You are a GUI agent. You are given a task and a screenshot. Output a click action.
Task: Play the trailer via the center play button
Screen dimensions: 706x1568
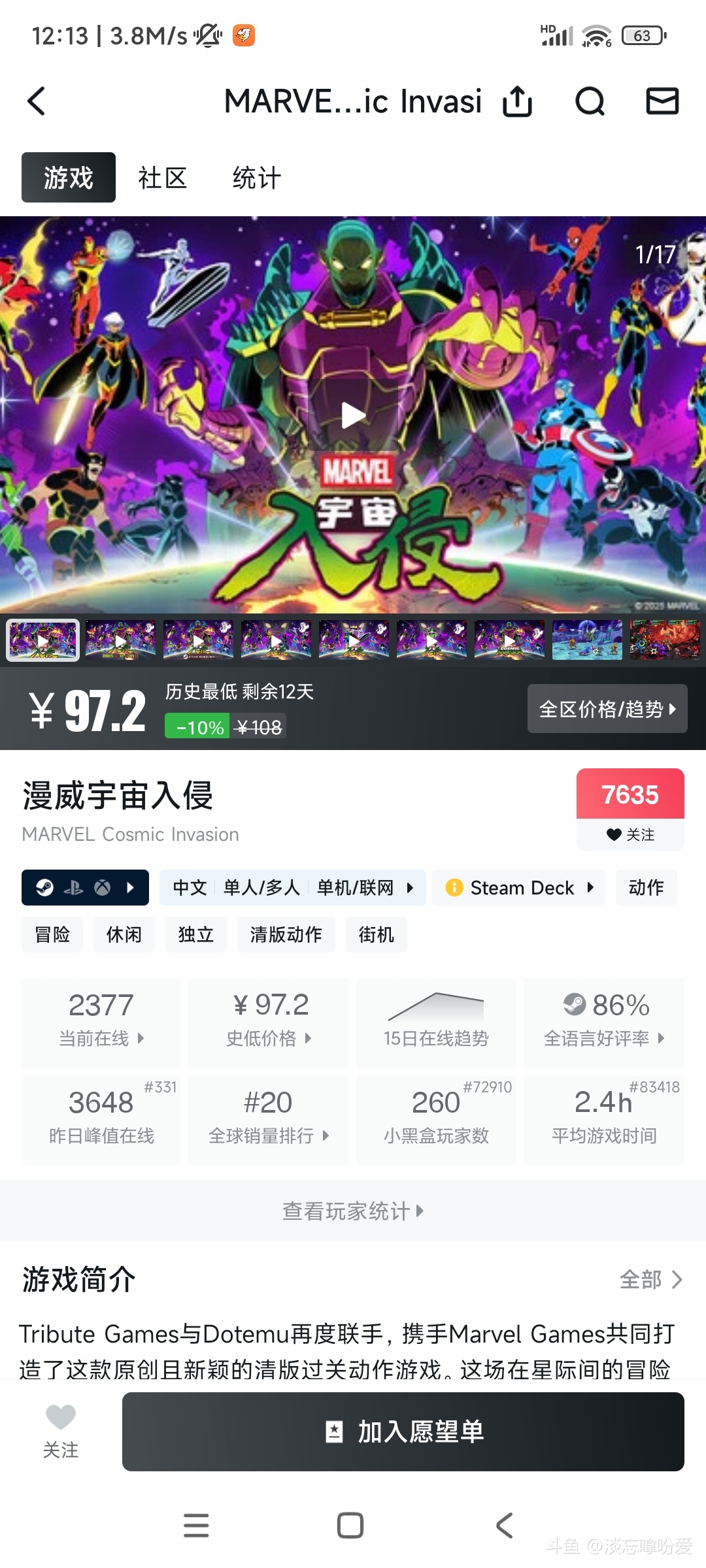(x=353, y=414)
